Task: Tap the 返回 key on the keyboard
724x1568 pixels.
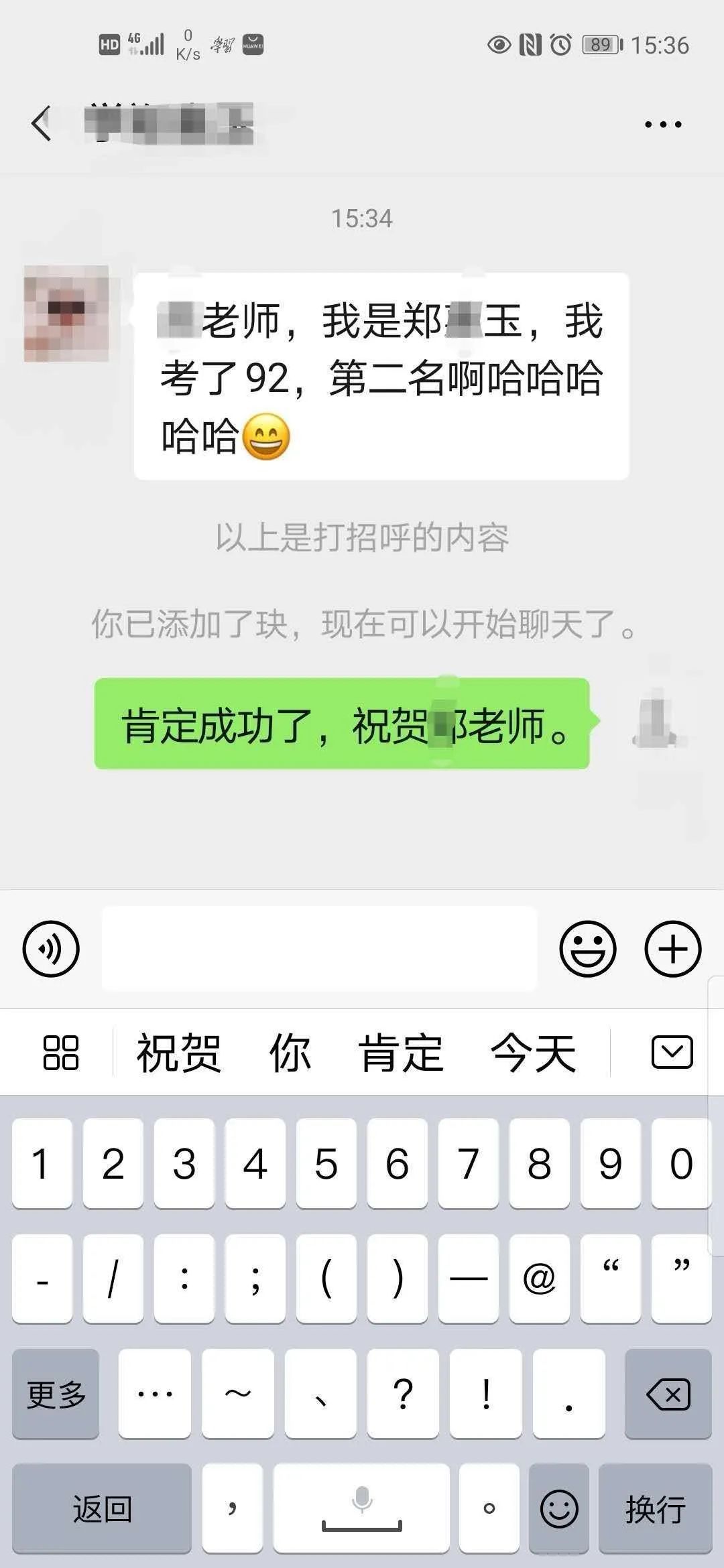Action: pos(102,1509)
